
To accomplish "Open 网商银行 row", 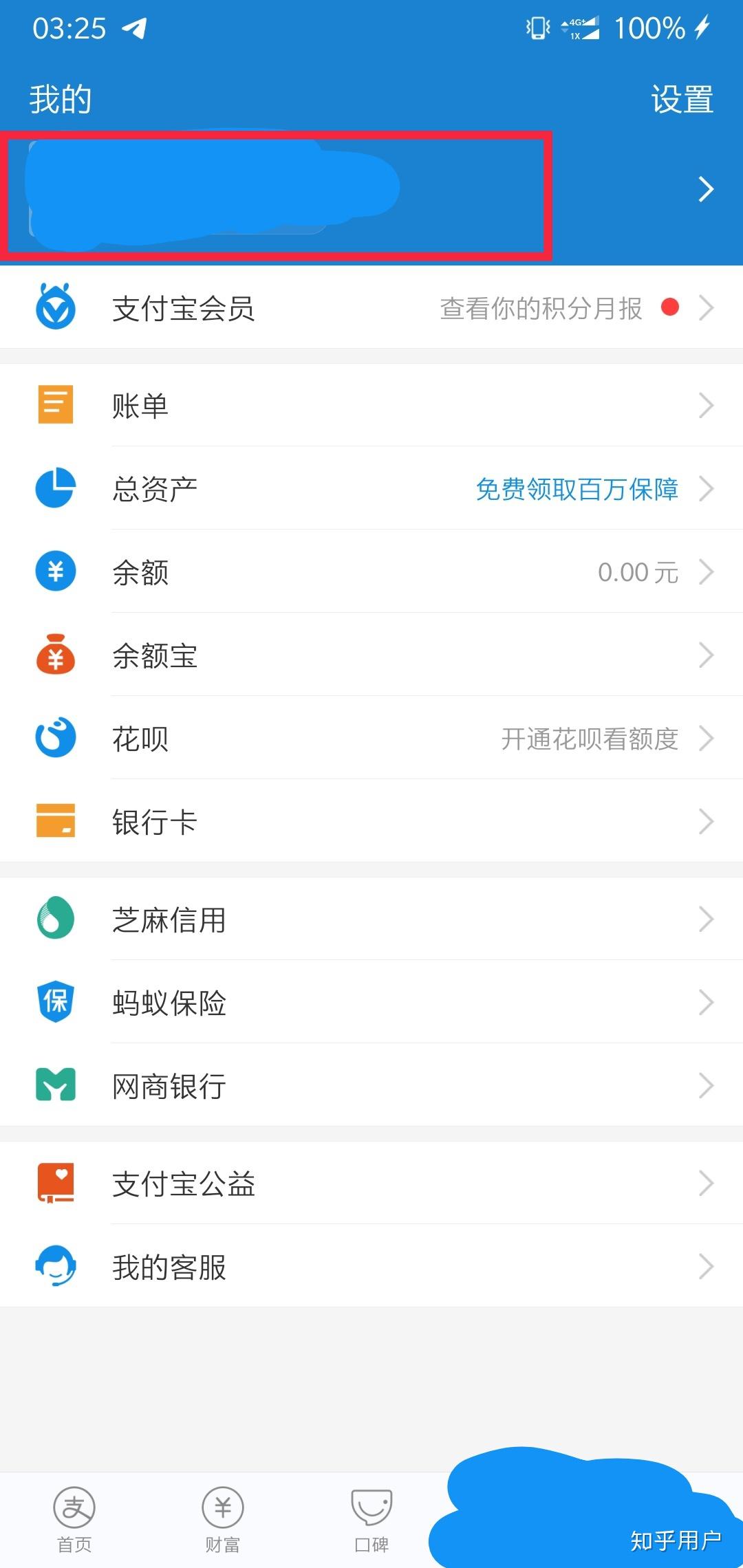I will coord(371,1085).
